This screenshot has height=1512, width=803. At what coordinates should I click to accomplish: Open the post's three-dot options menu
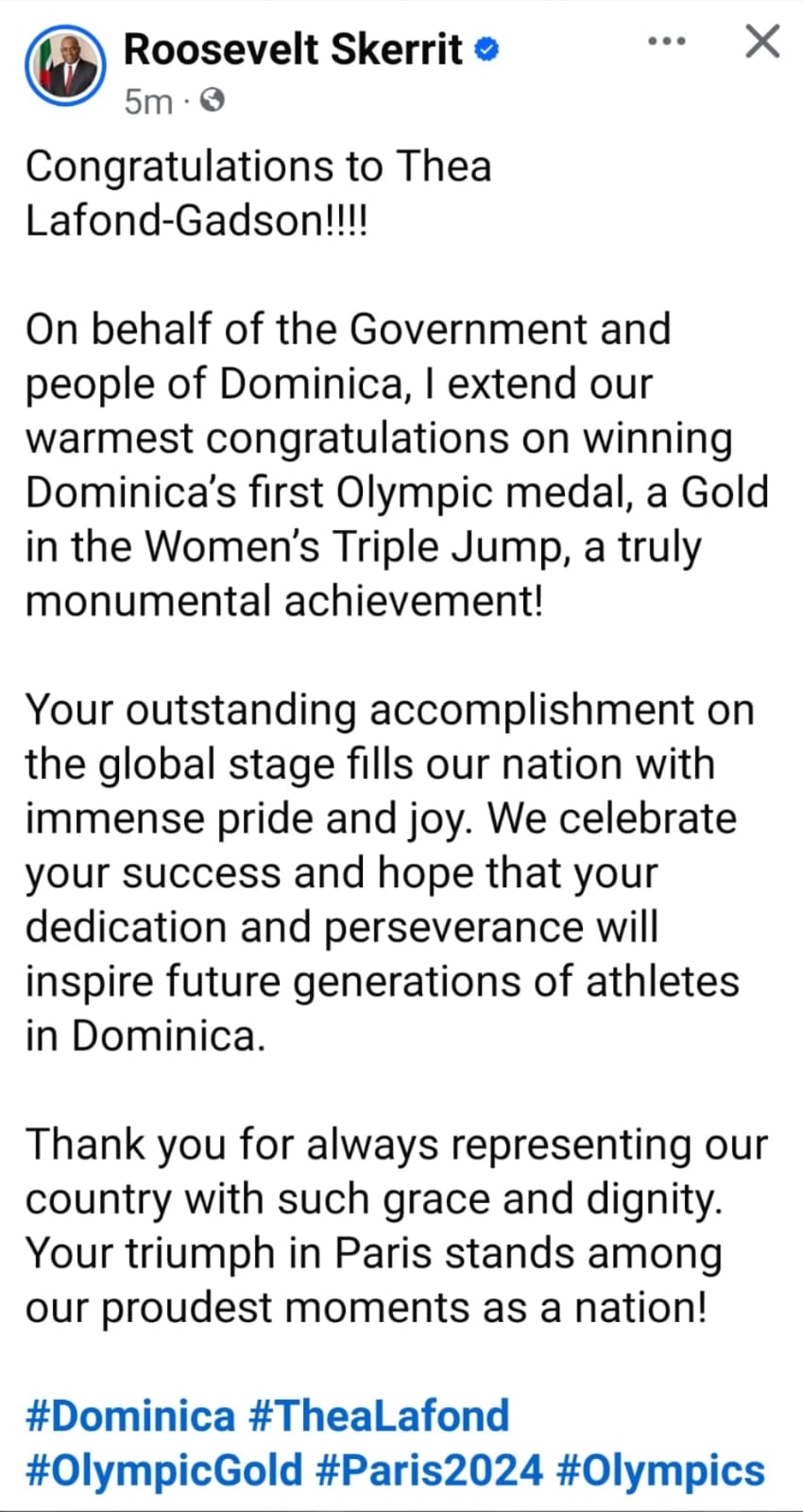click(x=667, y=42)
